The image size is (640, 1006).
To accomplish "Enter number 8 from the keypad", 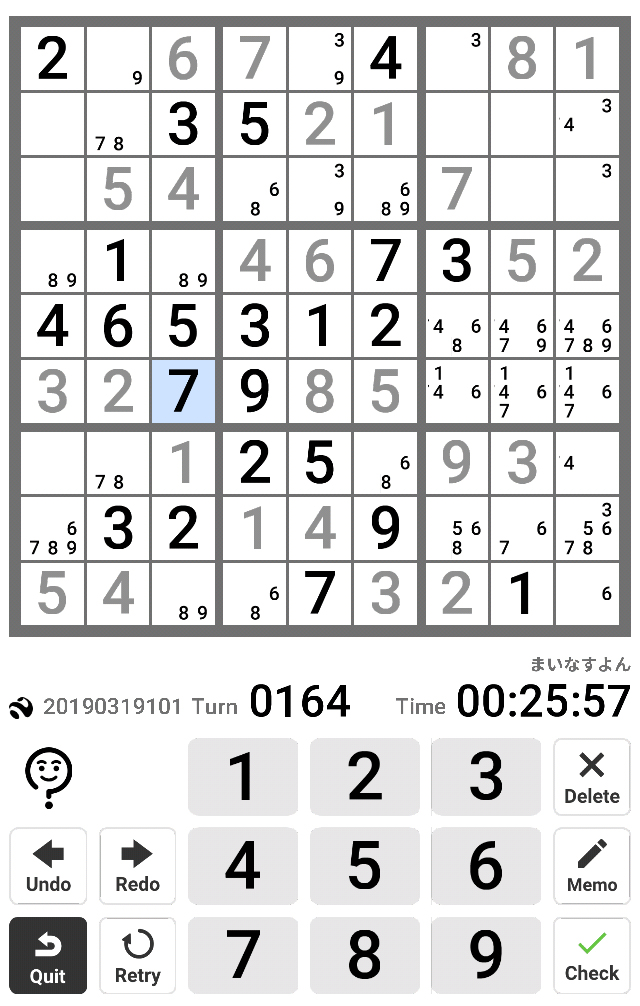I will click(x=364, y=955).
